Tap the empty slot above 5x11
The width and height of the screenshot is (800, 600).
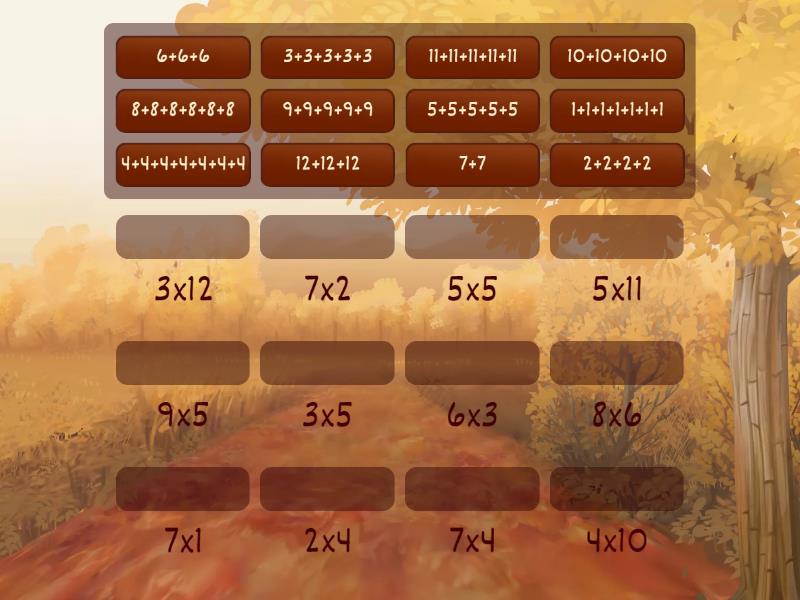pos(617,237)
